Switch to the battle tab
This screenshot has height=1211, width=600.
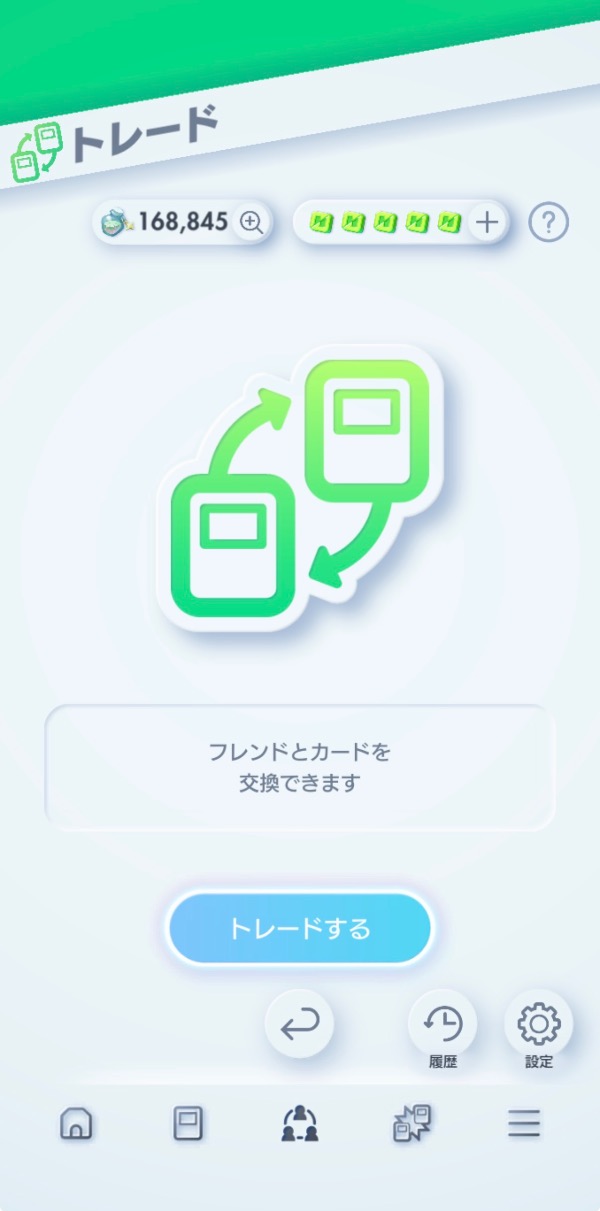pyautogui.click(x=411, y=1124)
